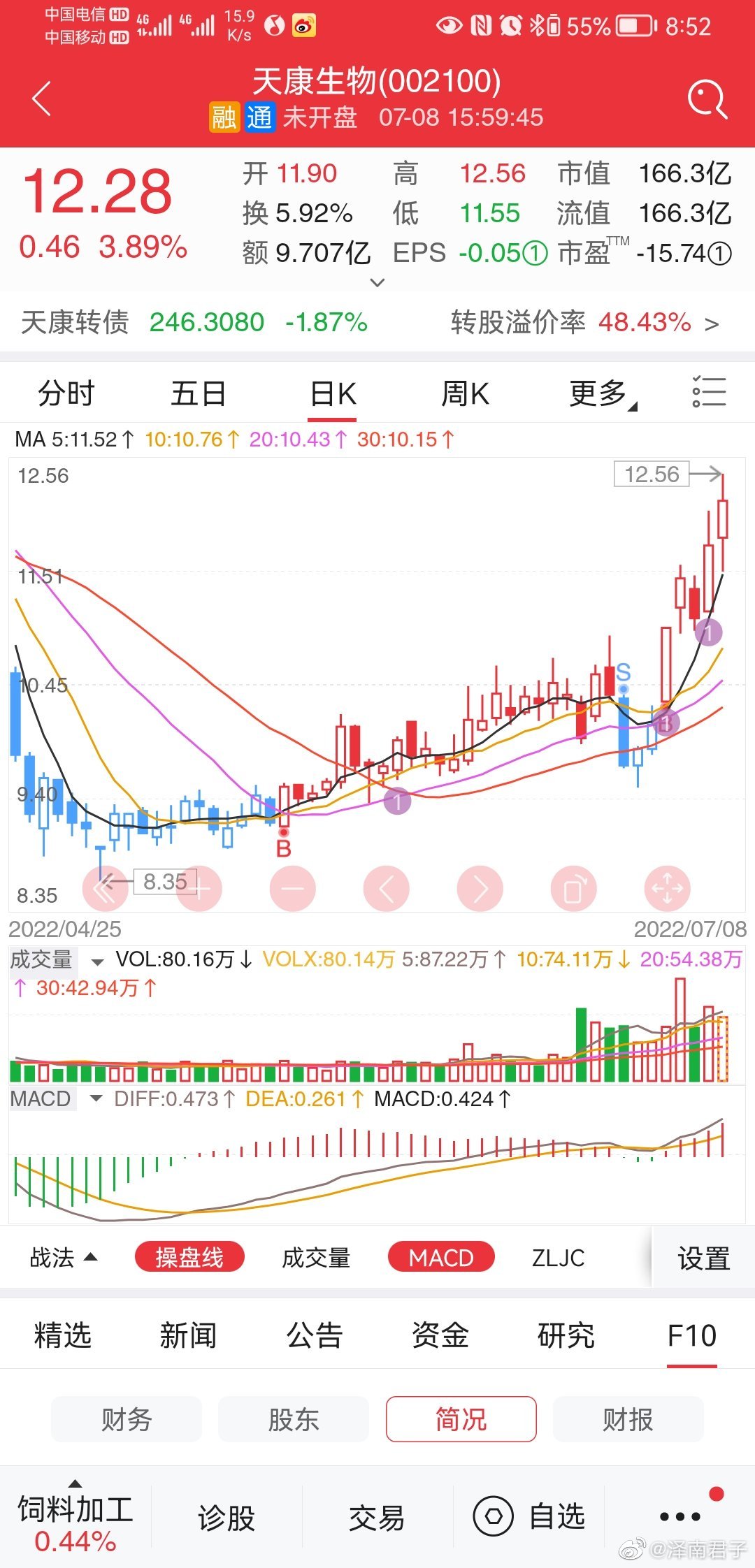
Task: Switch to 周K chart tab
Action: tap(464, 393)
